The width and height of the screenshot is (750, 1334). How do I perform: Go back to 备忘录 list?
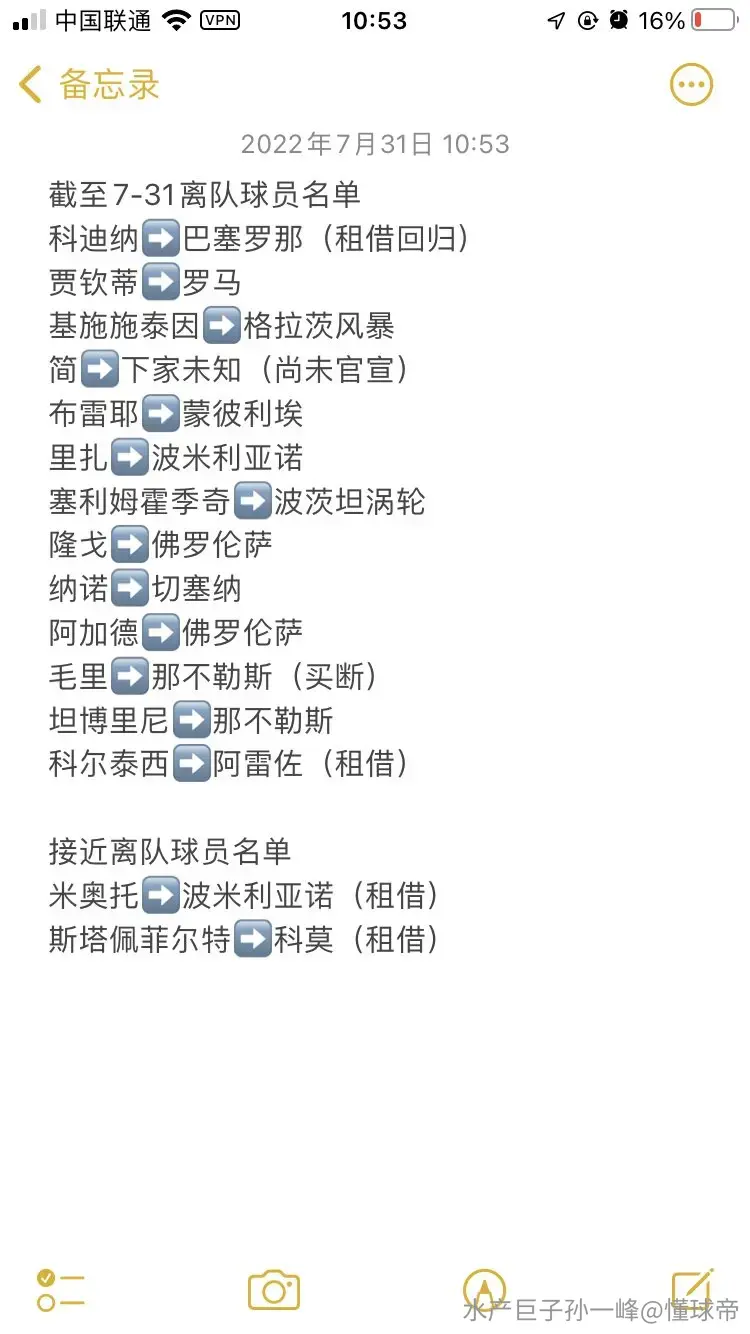point(90,85)
